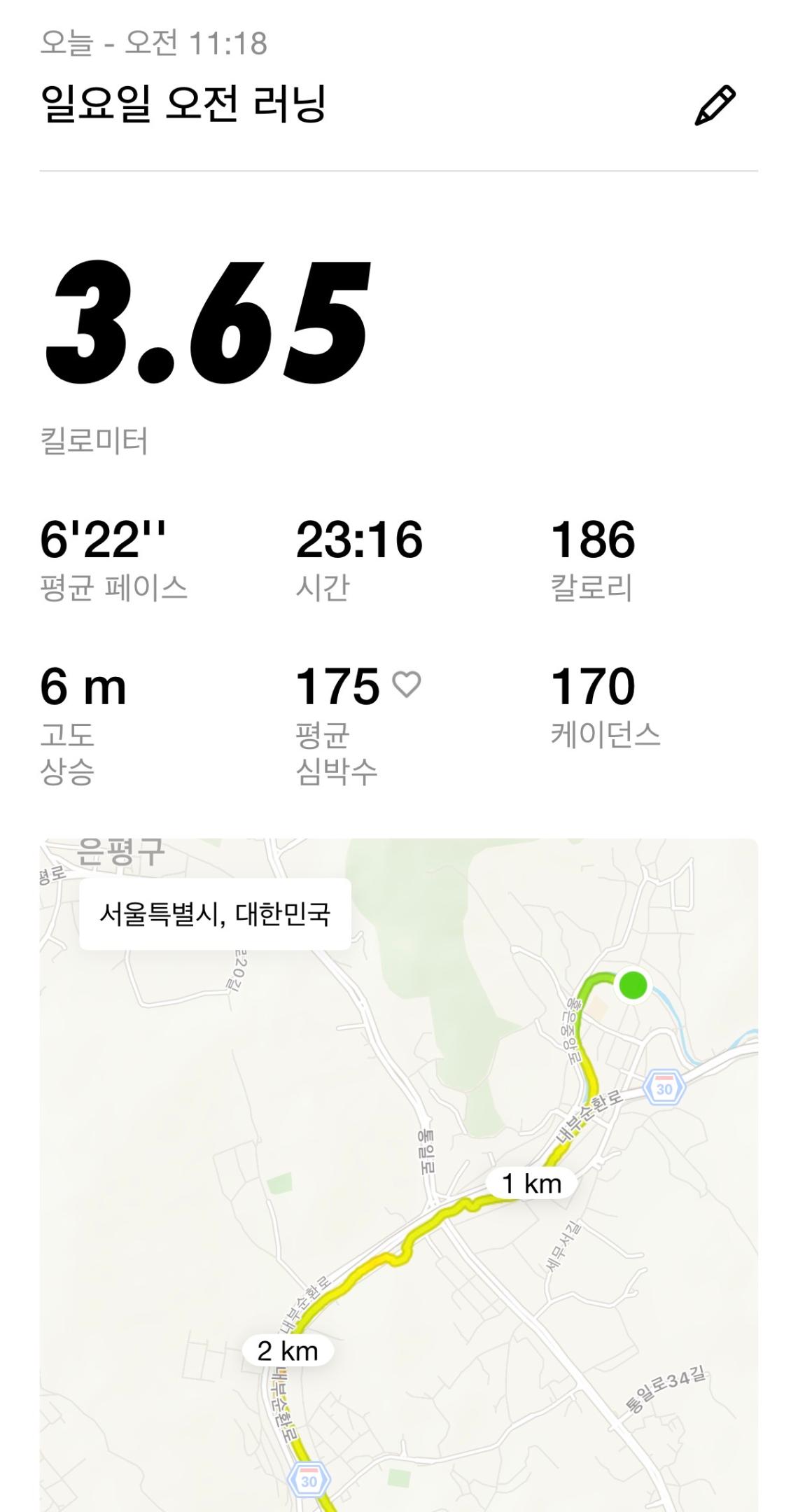Tap the pencil icon to edit run title
The height and width of the screenshot is (1512, 798).
pyautogui.click(x=715, y=106)
